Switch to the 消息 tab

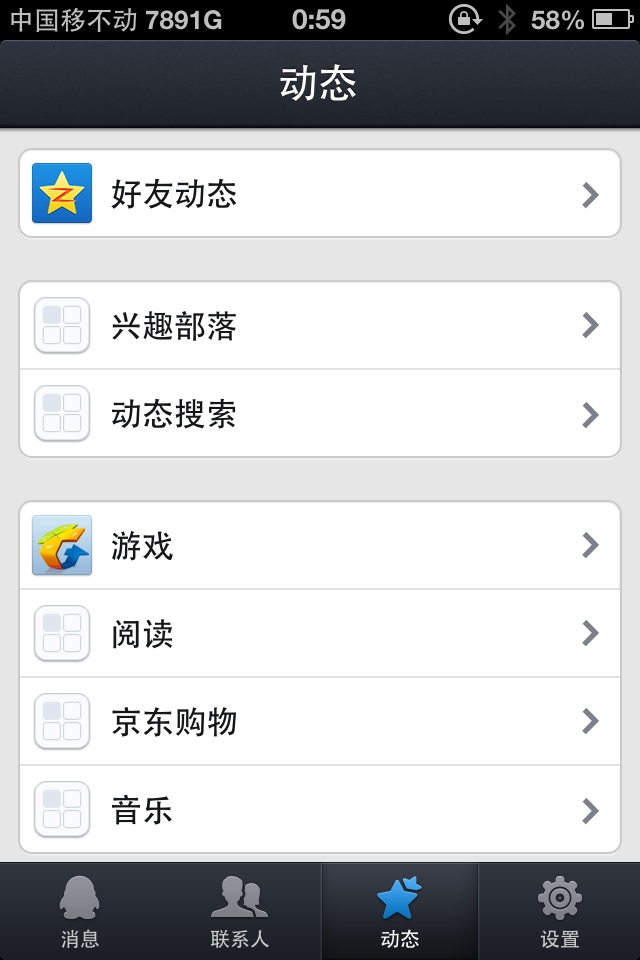tap(80, 912)
